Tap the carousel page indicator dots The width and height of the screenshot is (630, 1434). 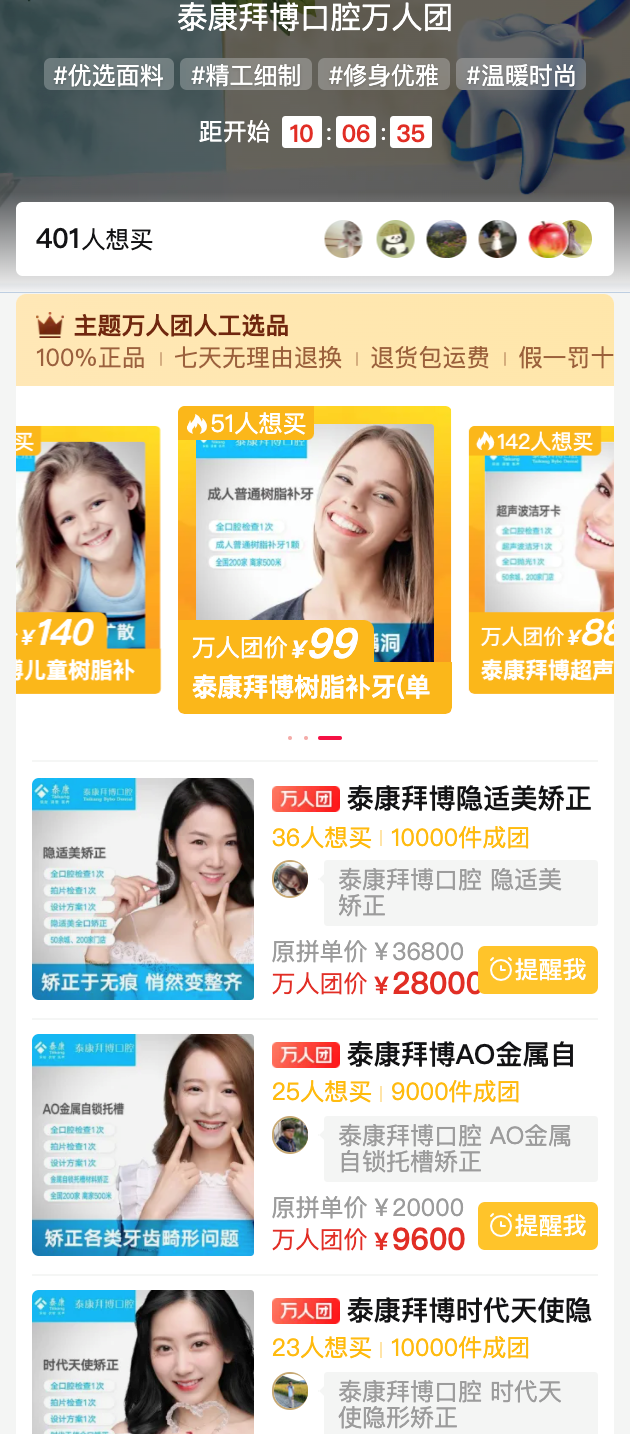pos(314,738)
